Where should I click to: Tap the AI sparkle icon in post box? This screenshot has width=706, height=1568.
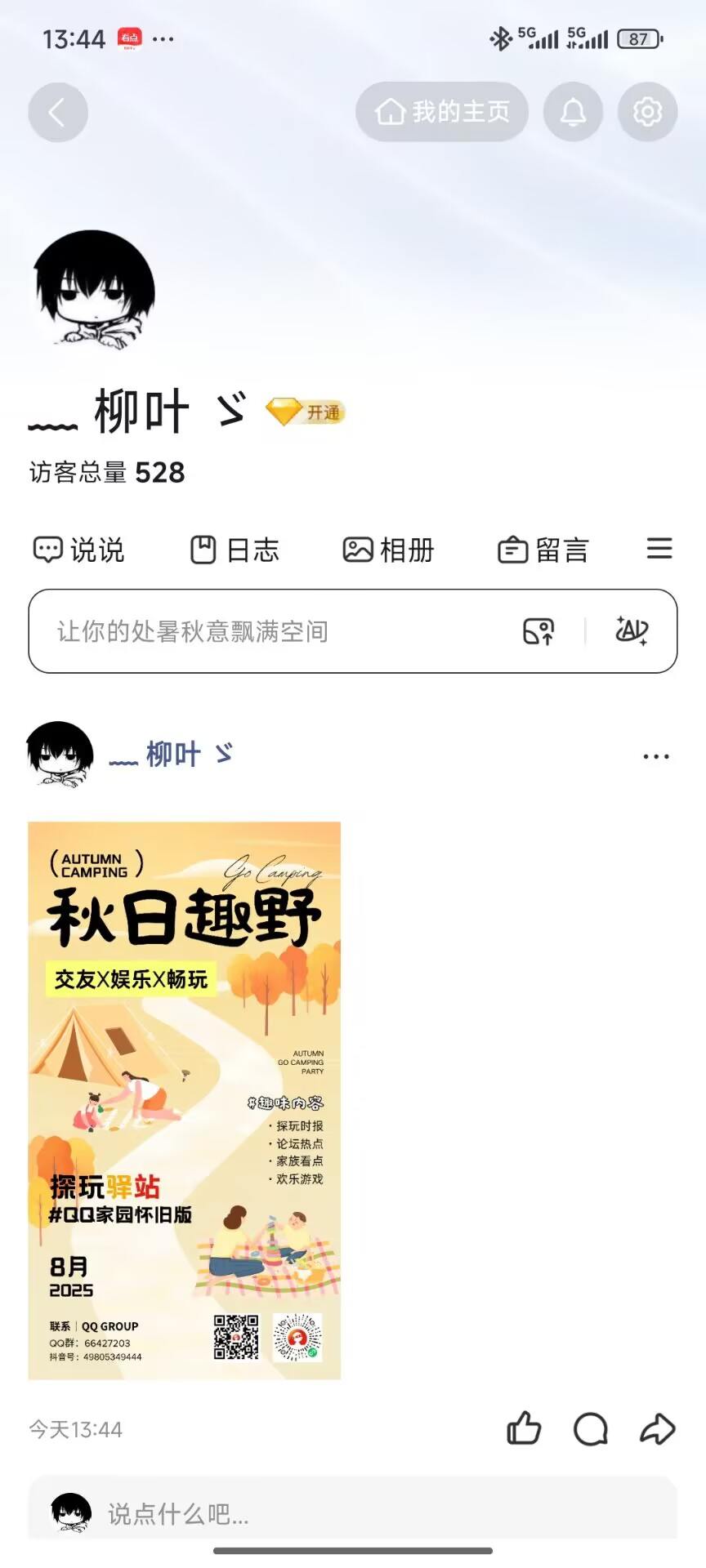click(632, 630)
